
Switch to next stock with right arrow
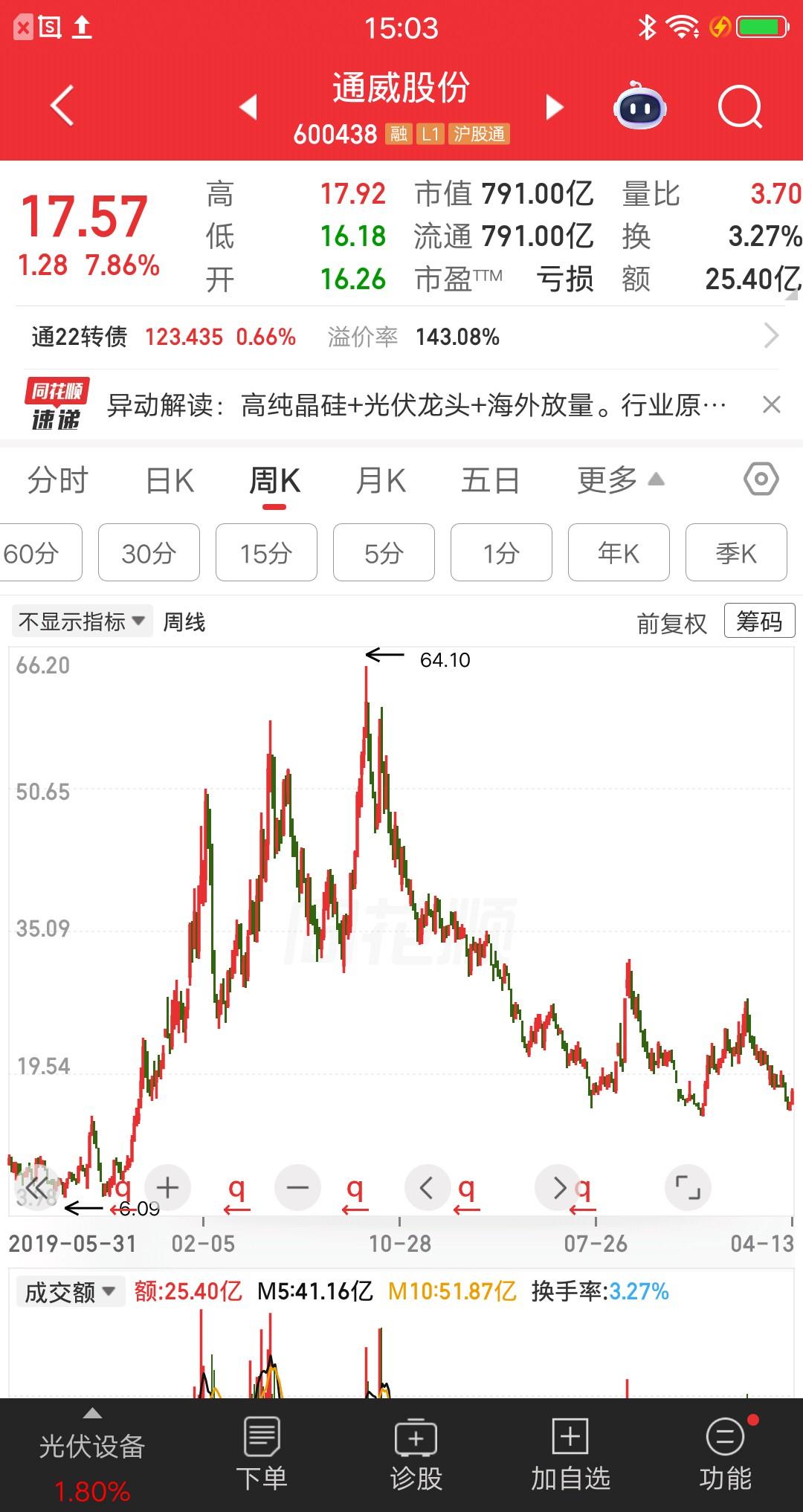click(554, 106)
